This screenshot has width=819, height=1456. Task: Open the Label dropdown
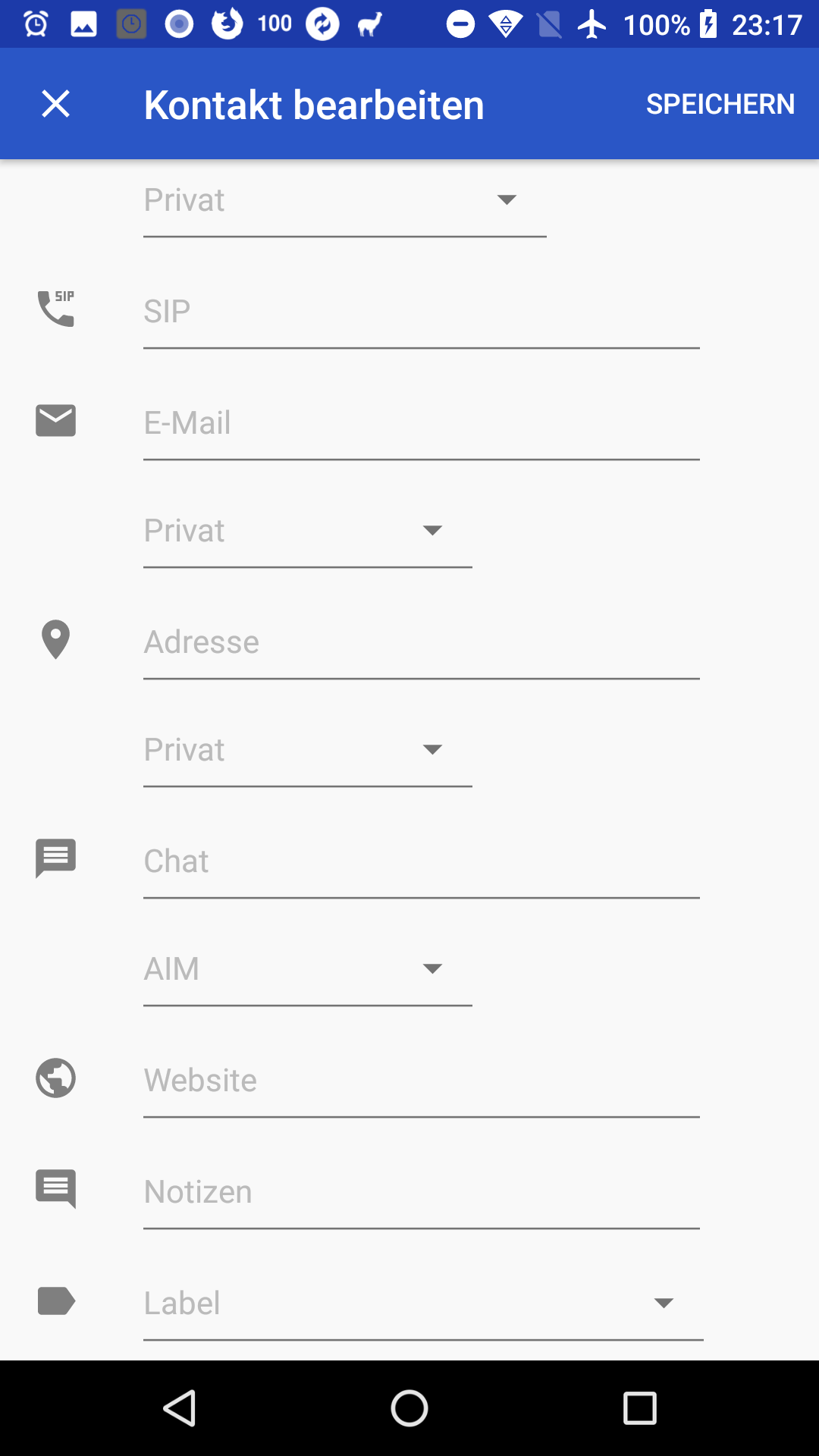422,1304
